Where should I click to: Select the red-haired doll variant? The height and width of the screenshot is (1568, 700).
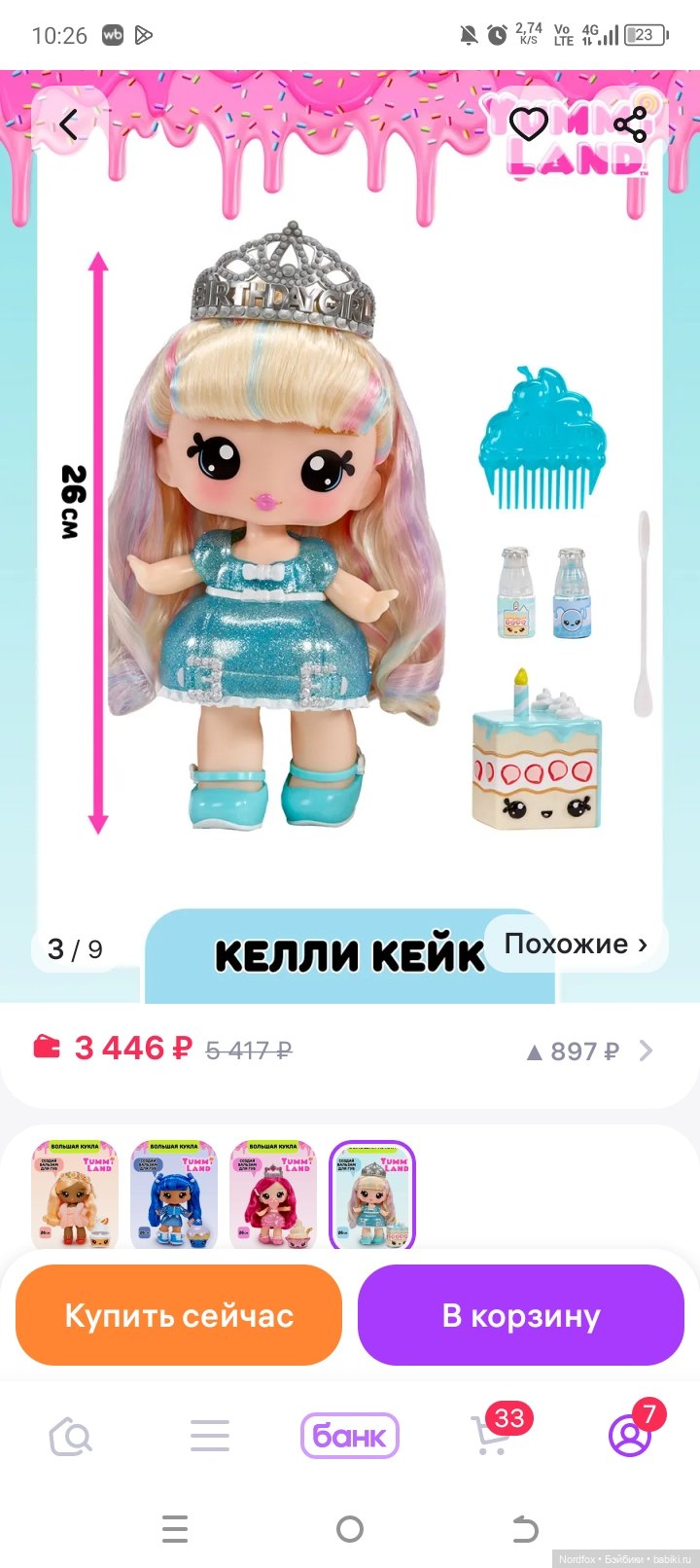273,1195
